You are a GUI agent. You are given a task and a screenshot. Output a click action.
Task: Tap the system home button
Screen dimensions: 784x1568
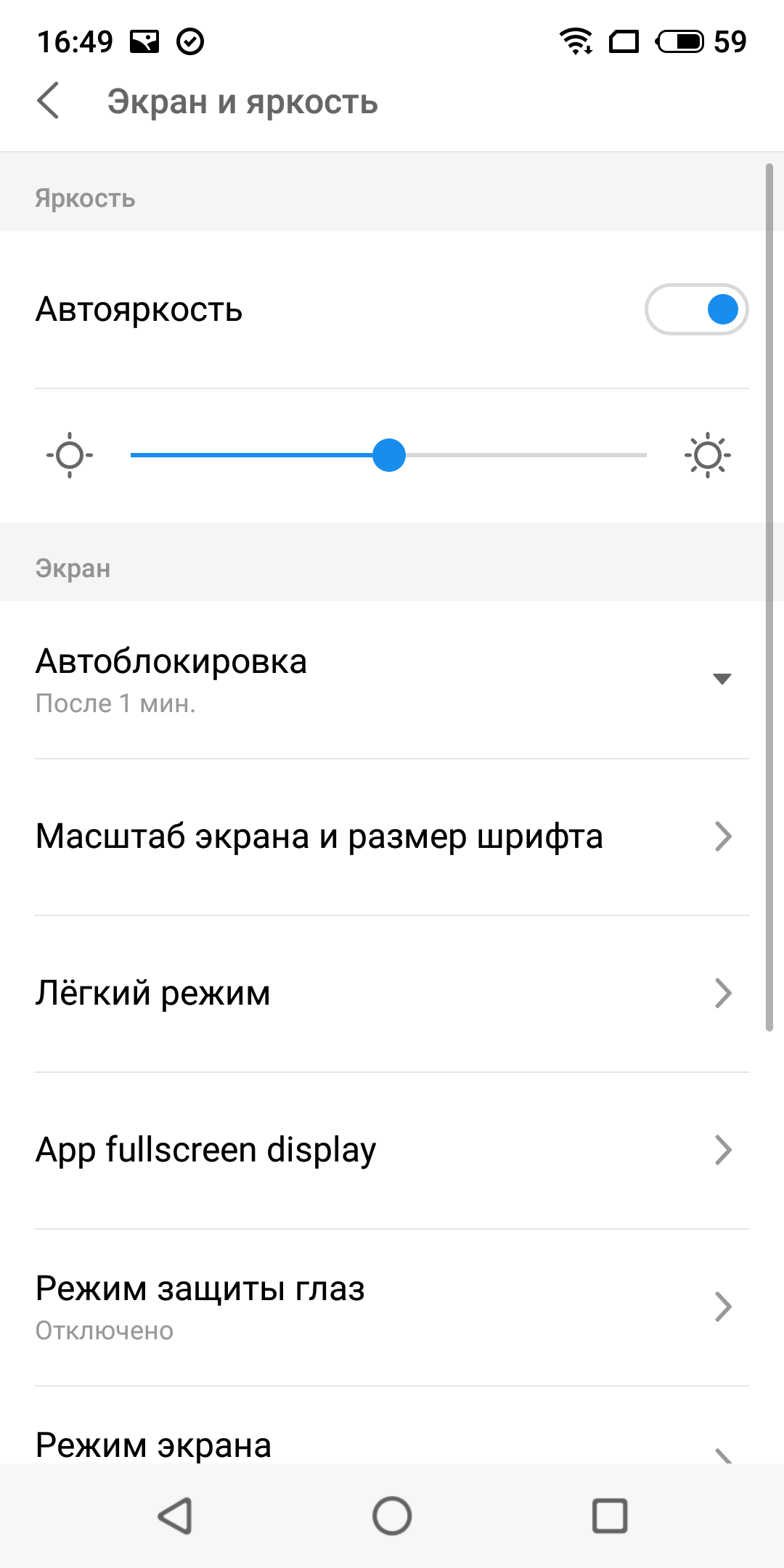click(x=392, y=1516)
